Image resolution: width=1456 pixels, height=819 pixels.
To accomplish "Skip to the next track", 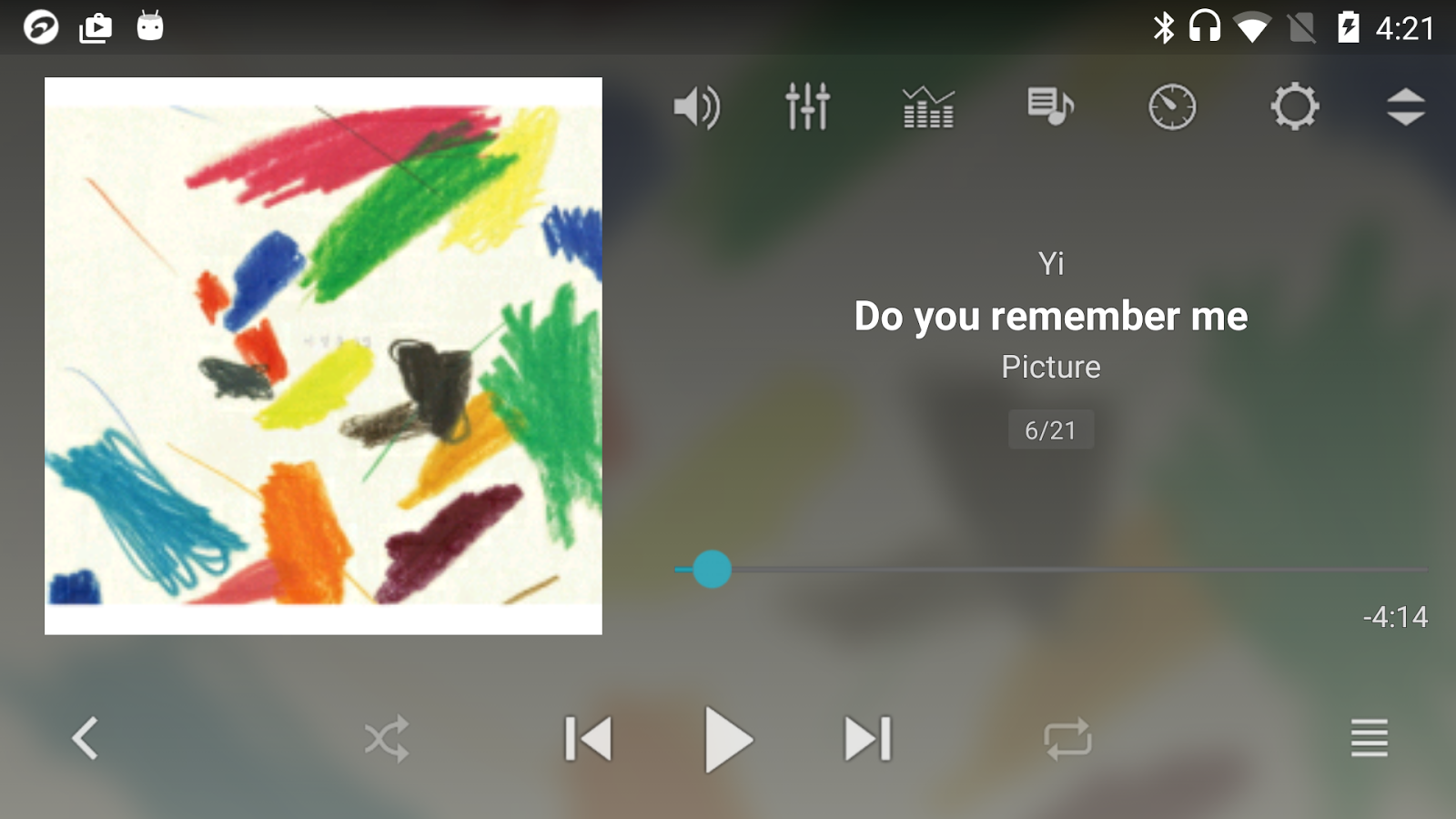I will click(868, 739).
